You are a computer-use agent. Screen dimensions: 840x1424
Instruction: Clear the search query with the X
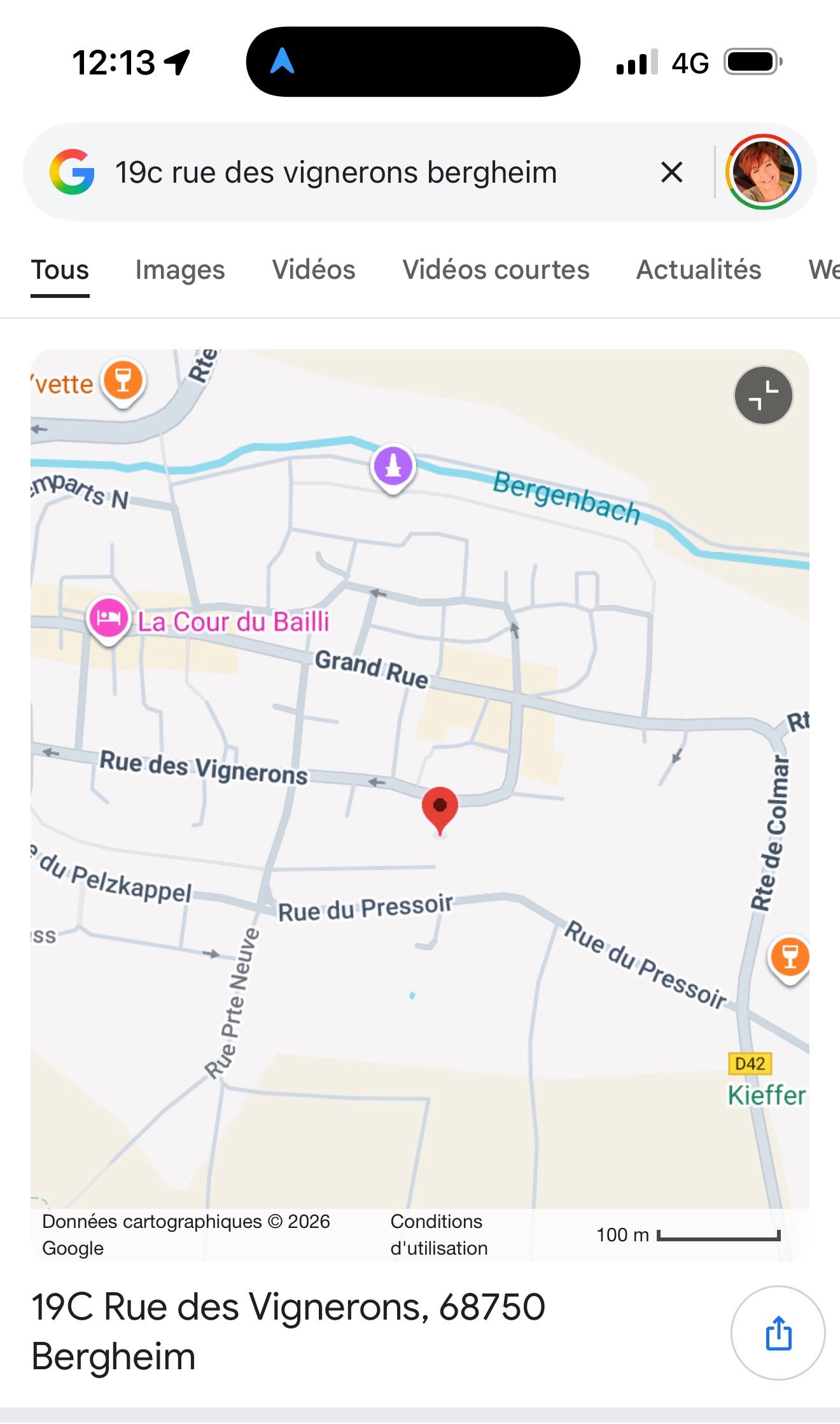(x=672, y=172)
